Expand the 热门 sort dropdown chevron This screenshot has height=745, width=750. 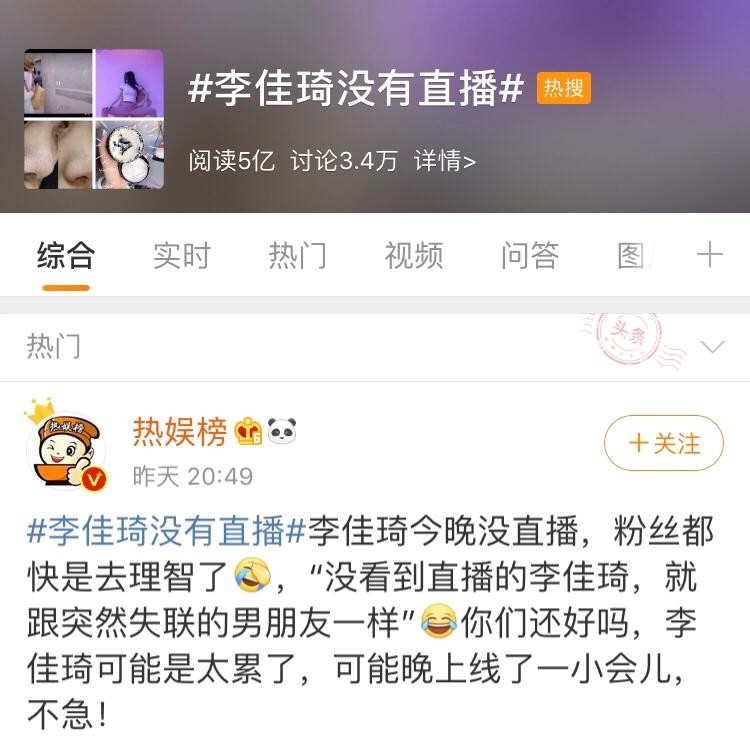(712, 347)
